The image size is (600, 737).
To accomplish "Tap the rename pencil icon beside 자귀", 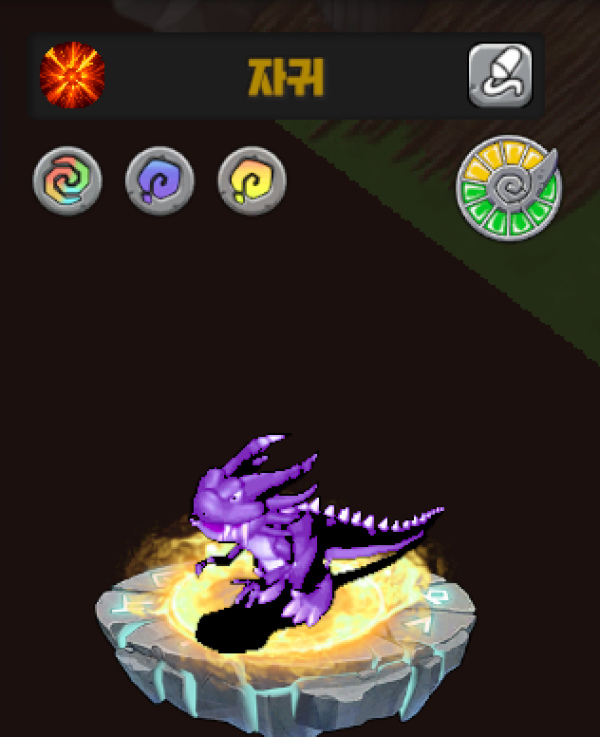I will [500, 75].
